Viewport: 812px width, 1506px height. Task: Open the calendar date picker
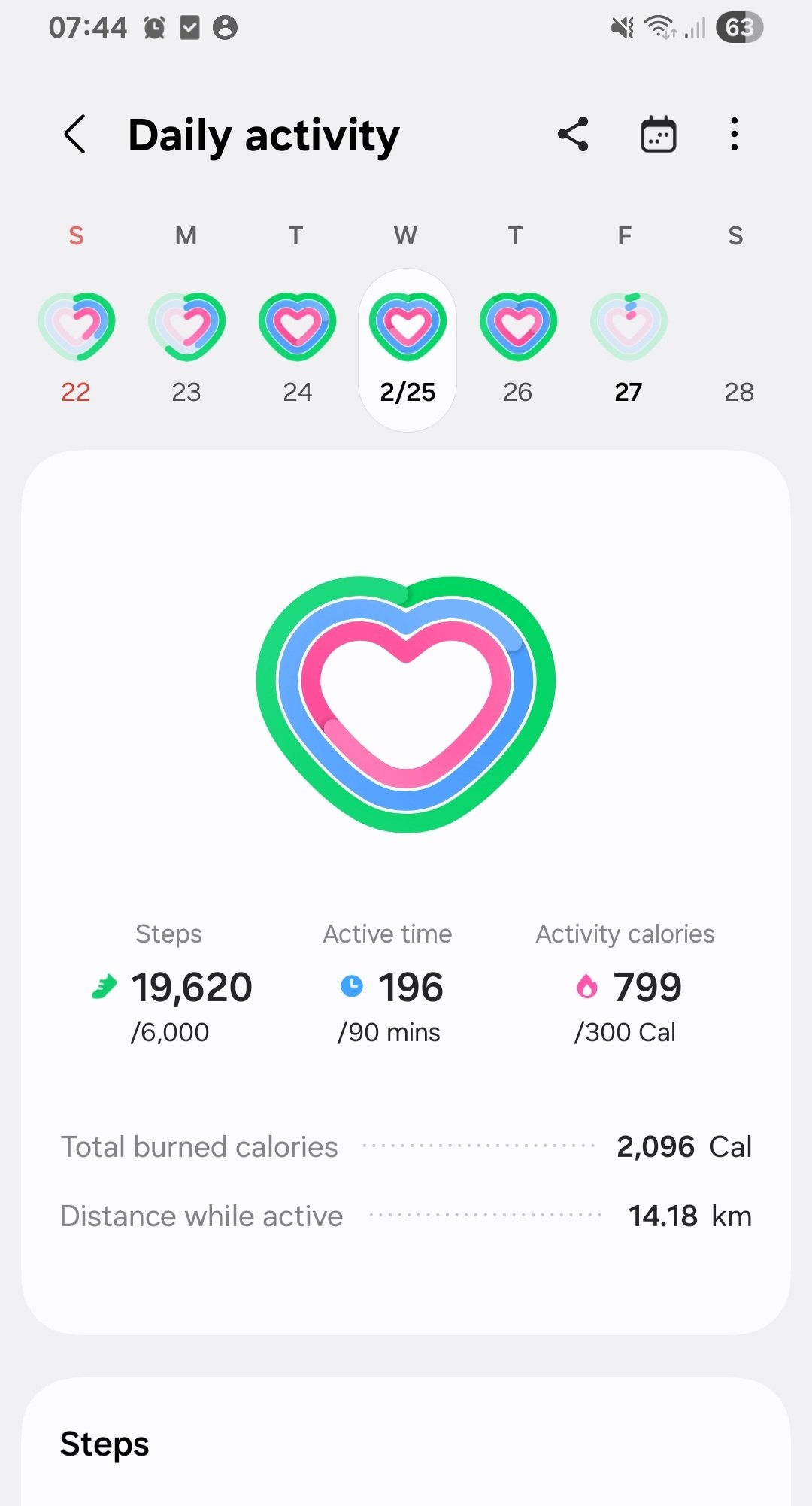658,135
